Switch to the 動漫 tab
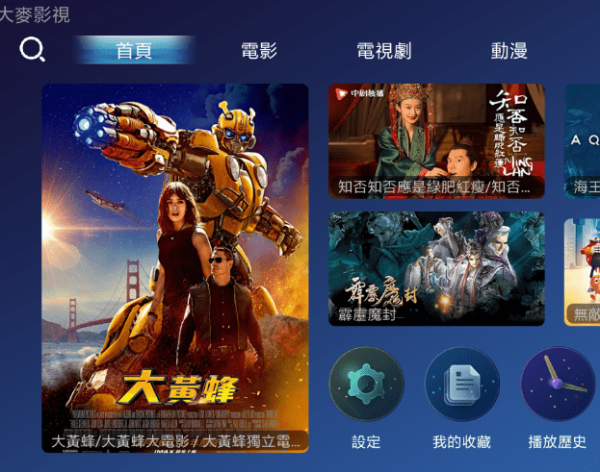The height and width of the screenshot is (472, 600). pyautogui.click(x=509, y=51)
